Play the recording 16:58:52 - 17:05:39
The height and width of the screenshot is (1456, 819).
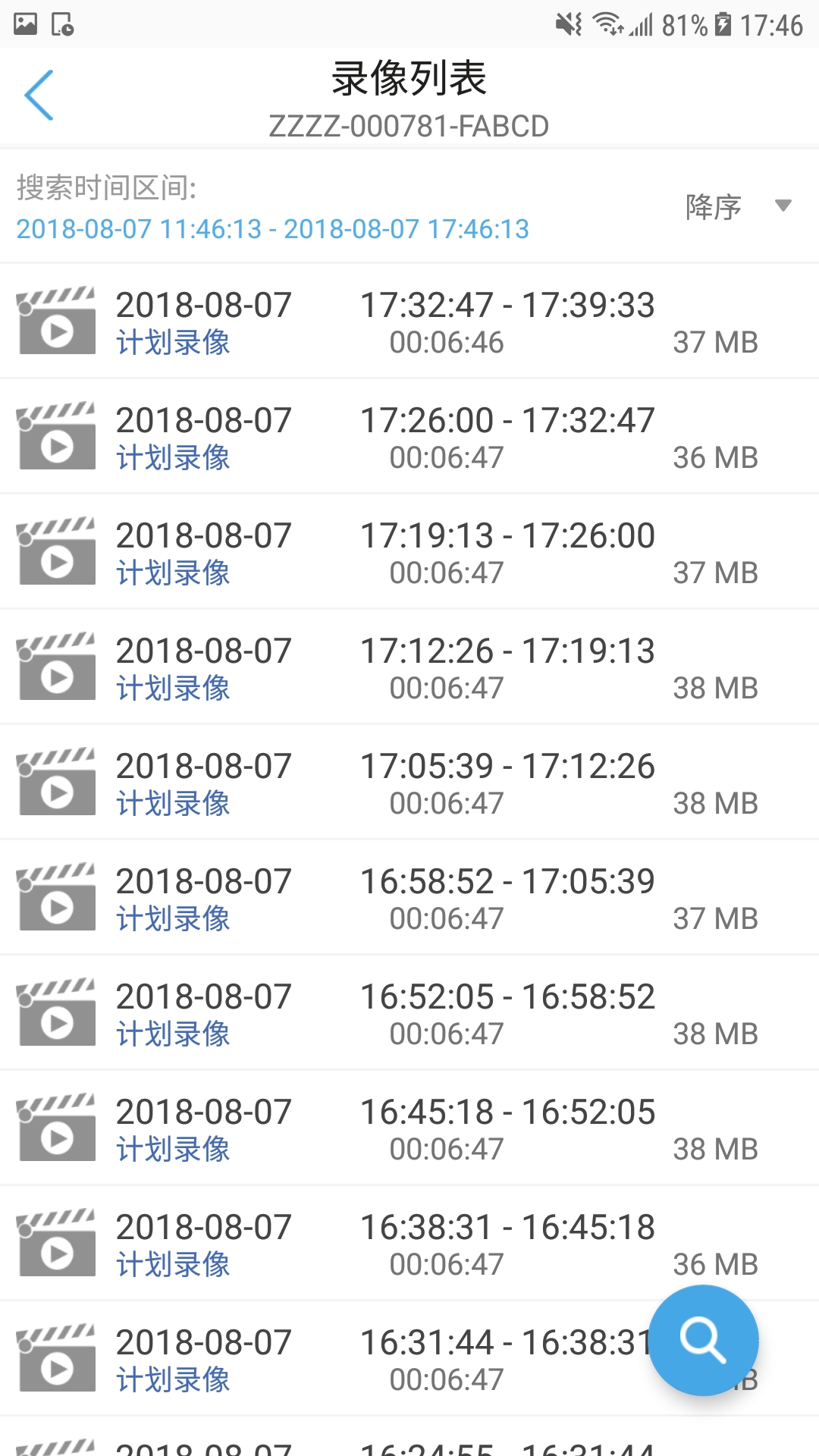click(x=409, y=898)
